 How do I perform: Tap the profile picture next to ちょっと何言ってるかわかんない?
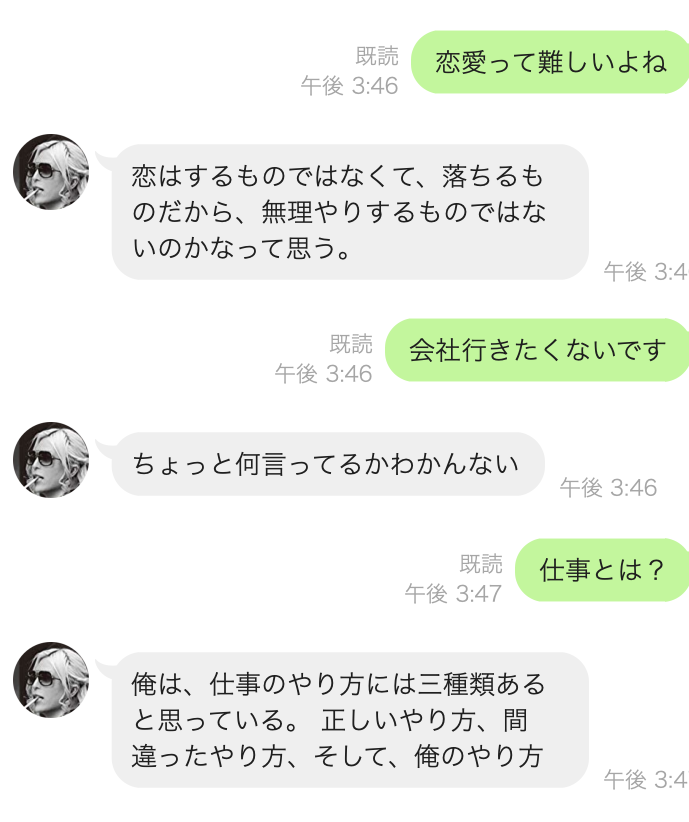pos(51,460)
